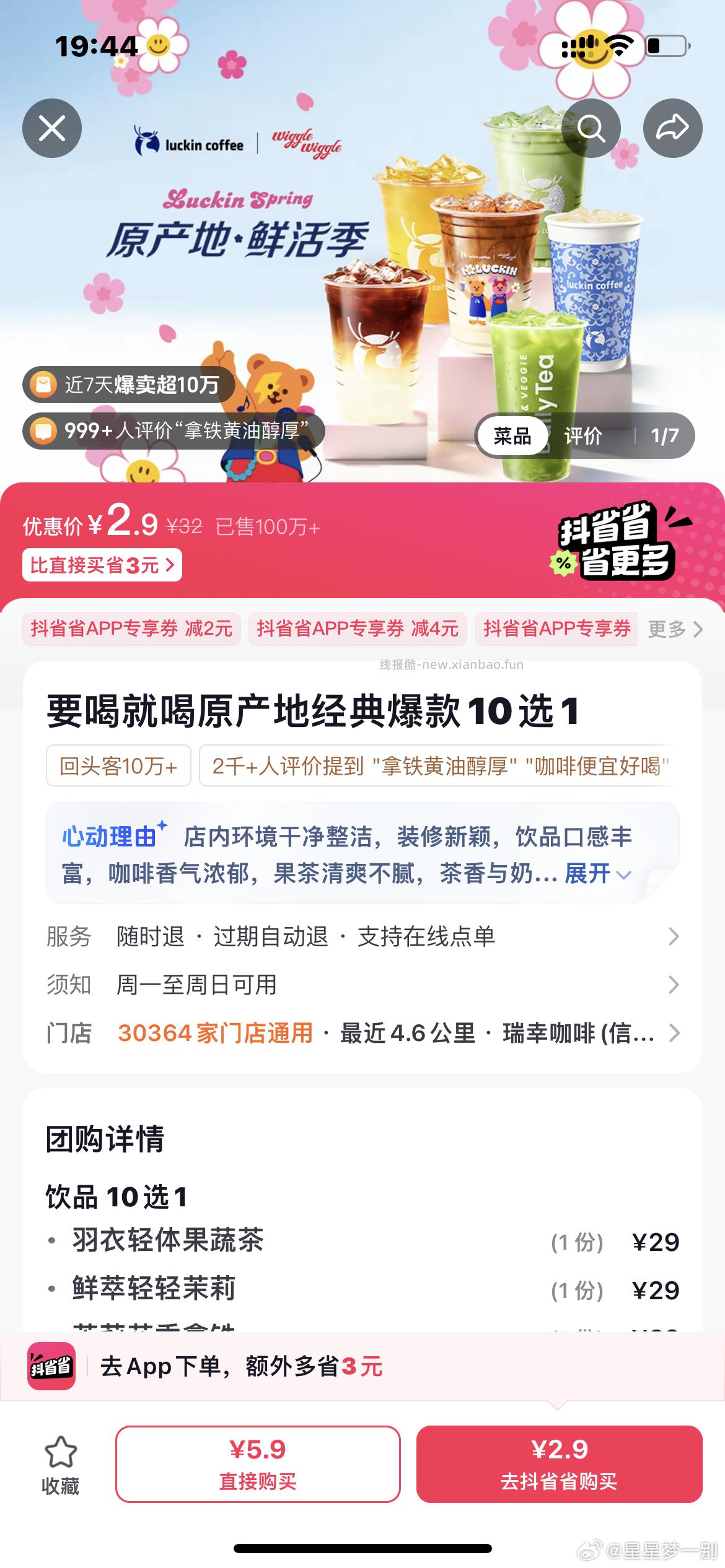Viewport: 725px width, 1568px height.
Task: Open 更多 to see more coupons
Action: tap(675, 629)
